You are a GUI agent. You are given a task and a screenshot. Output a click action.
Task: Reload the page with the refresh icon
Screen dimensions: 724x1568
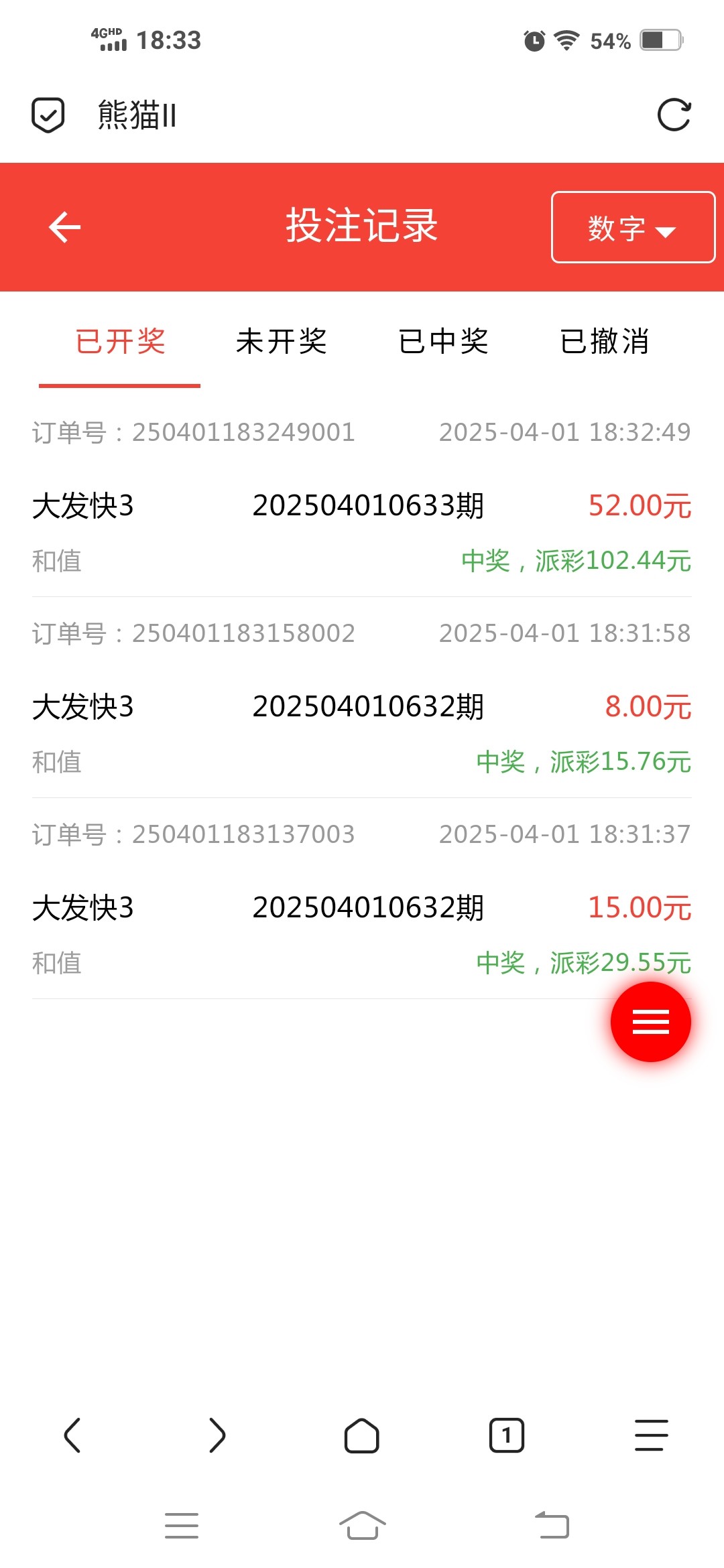(673, 115)
